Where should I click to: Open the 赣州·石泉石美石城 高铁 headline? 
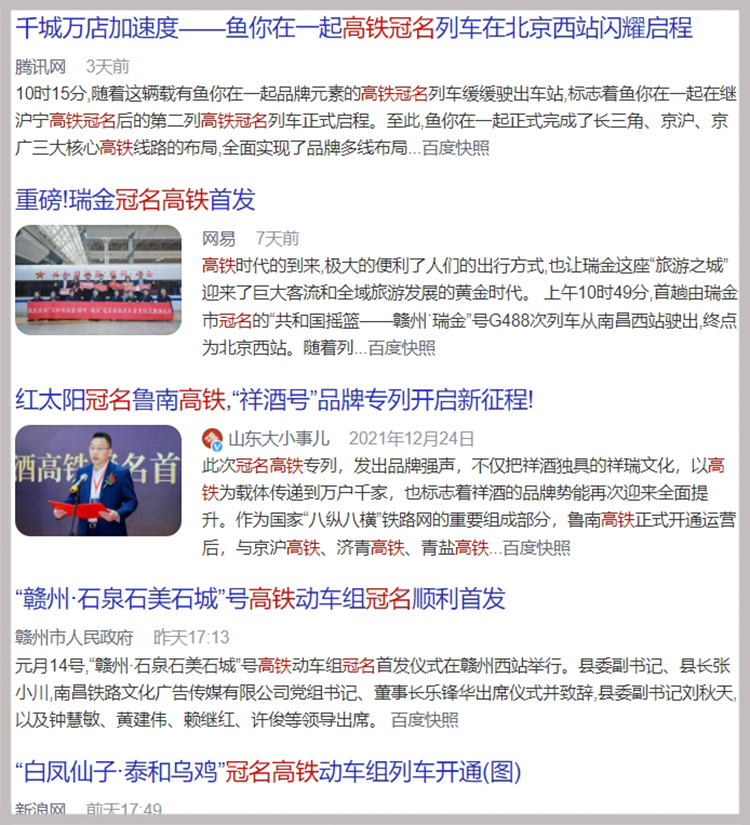point(260,599)
